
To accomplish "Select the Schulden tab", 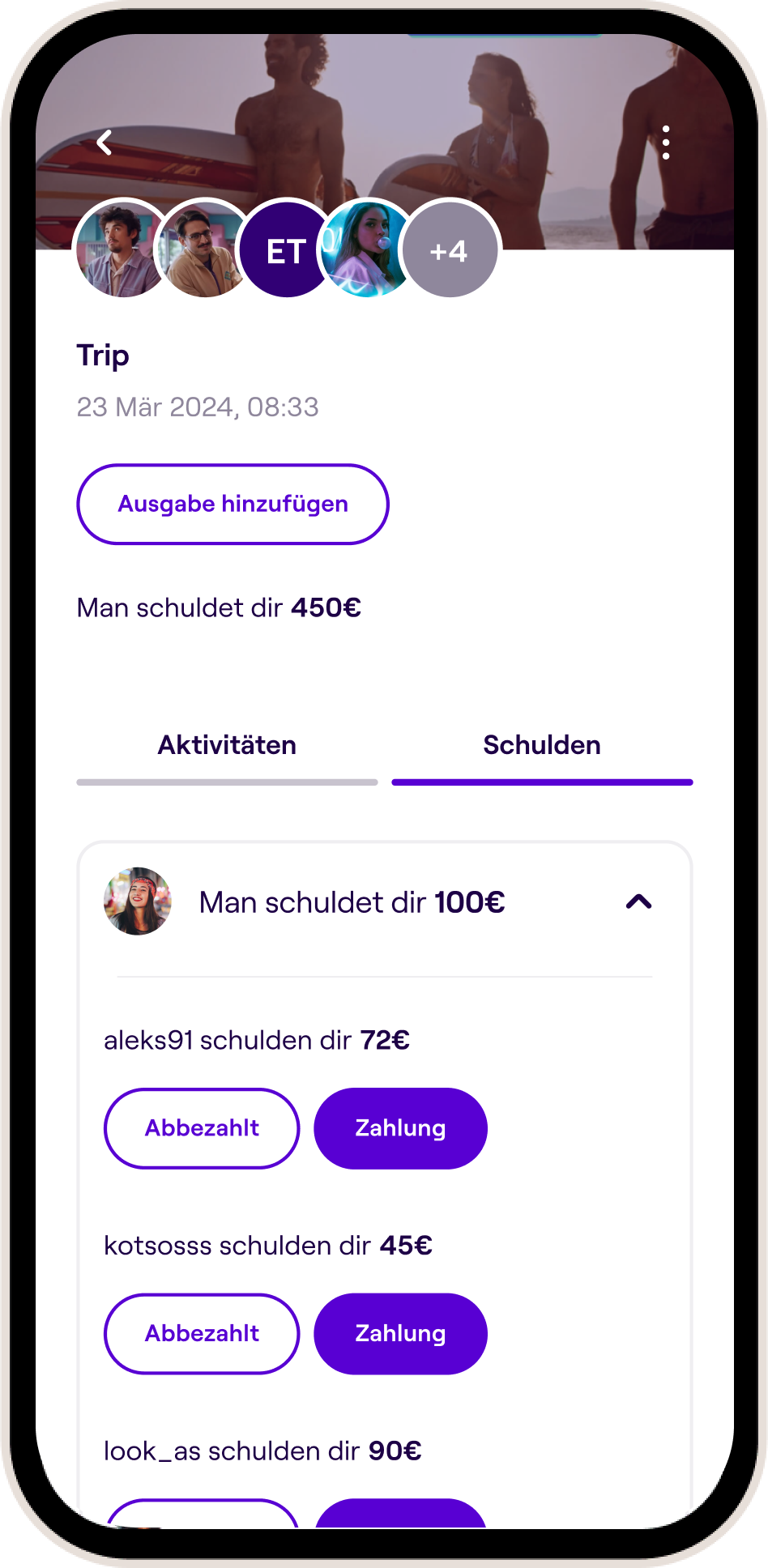I will point(542,746).
